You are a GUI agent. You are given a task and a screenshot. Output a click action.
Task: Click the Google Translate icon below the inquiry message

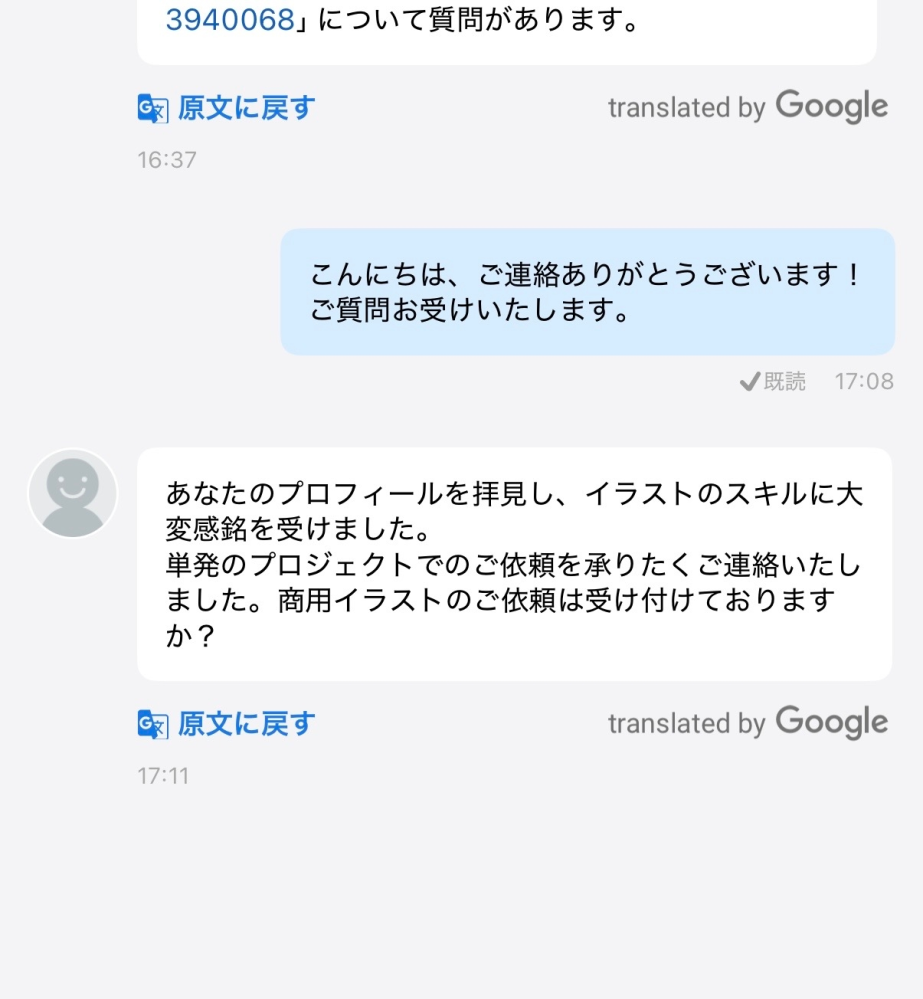tap(152, 723)
